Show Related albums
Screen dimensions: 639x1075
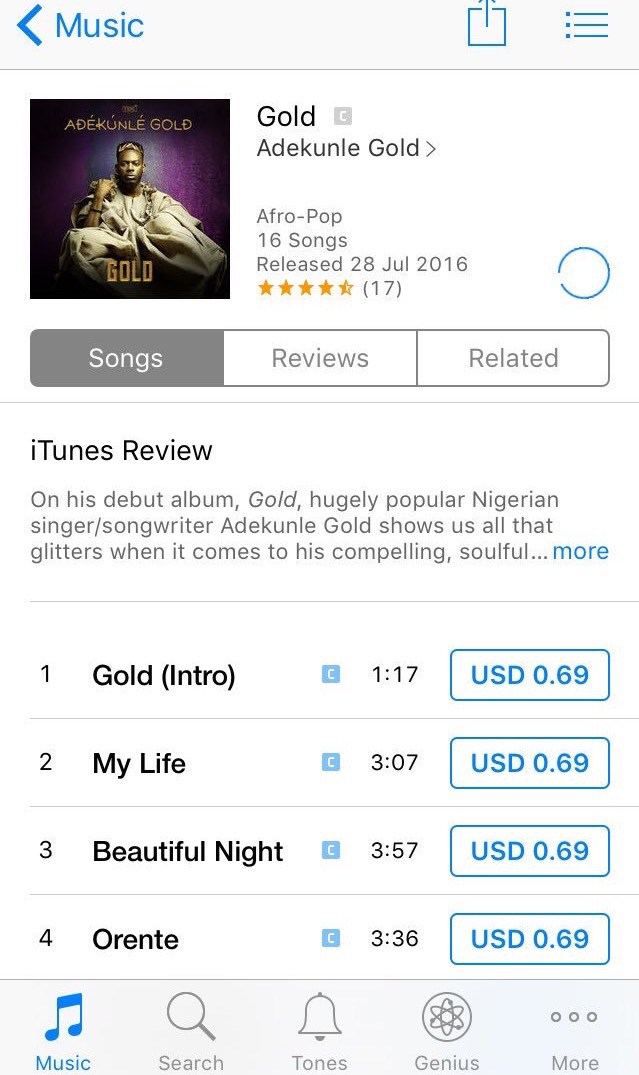(513, 358)
